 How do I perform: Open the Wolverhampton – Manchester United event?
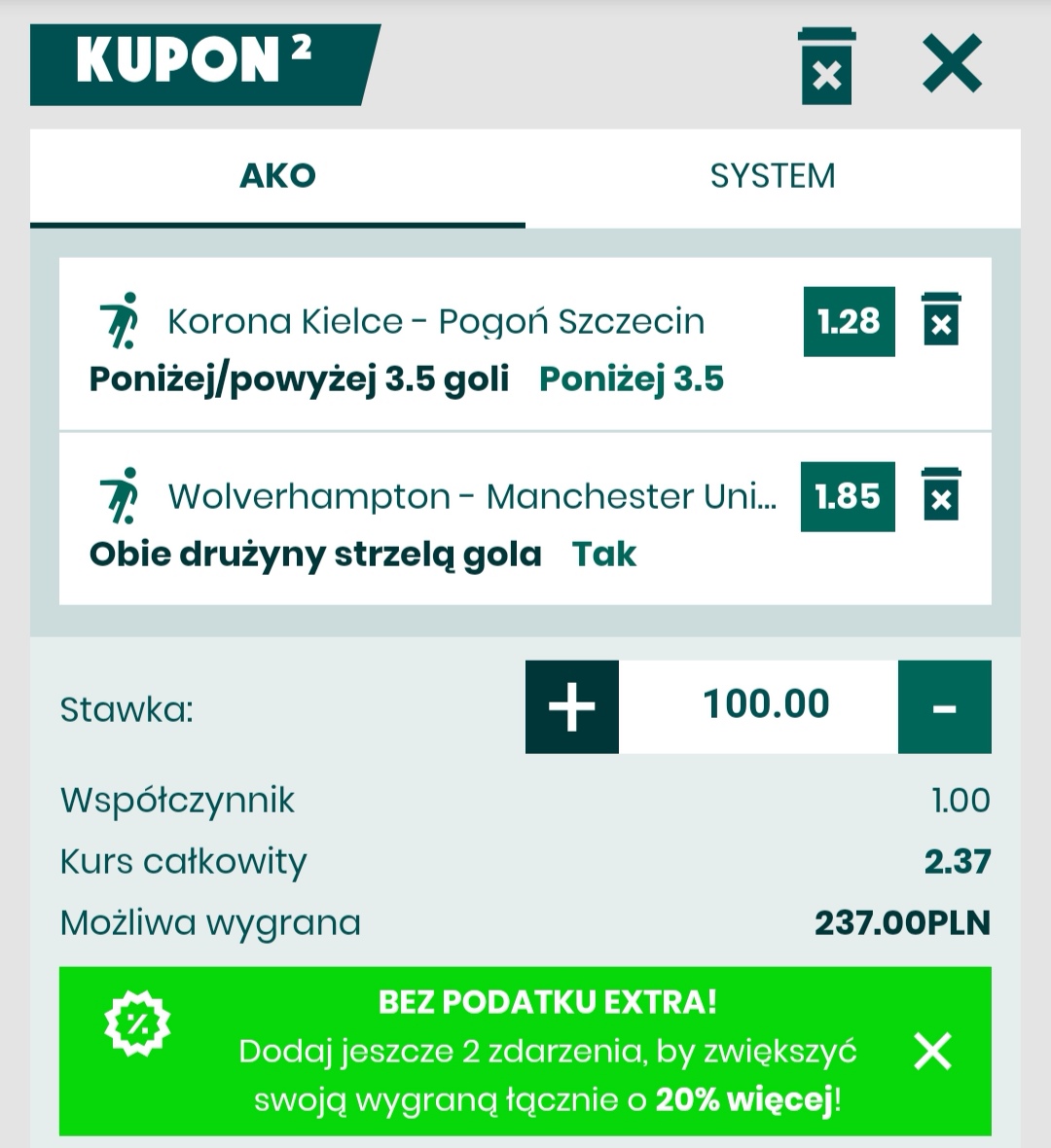[x=472, y=496]
